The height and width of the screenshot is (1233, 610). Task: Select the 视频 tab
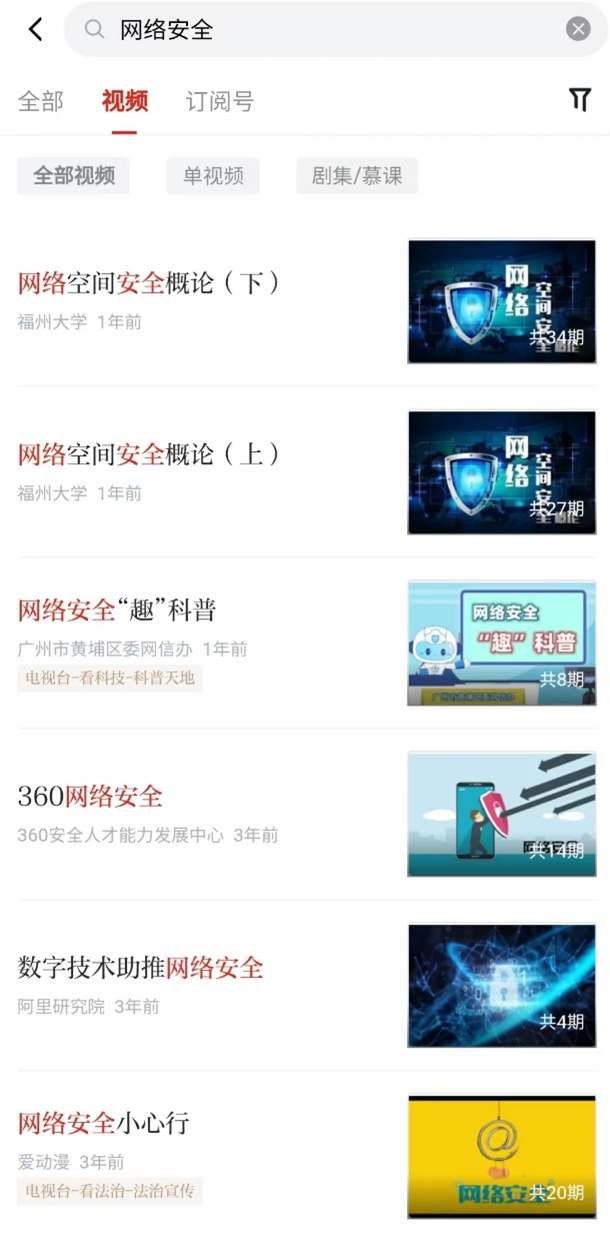pos(124,101)
